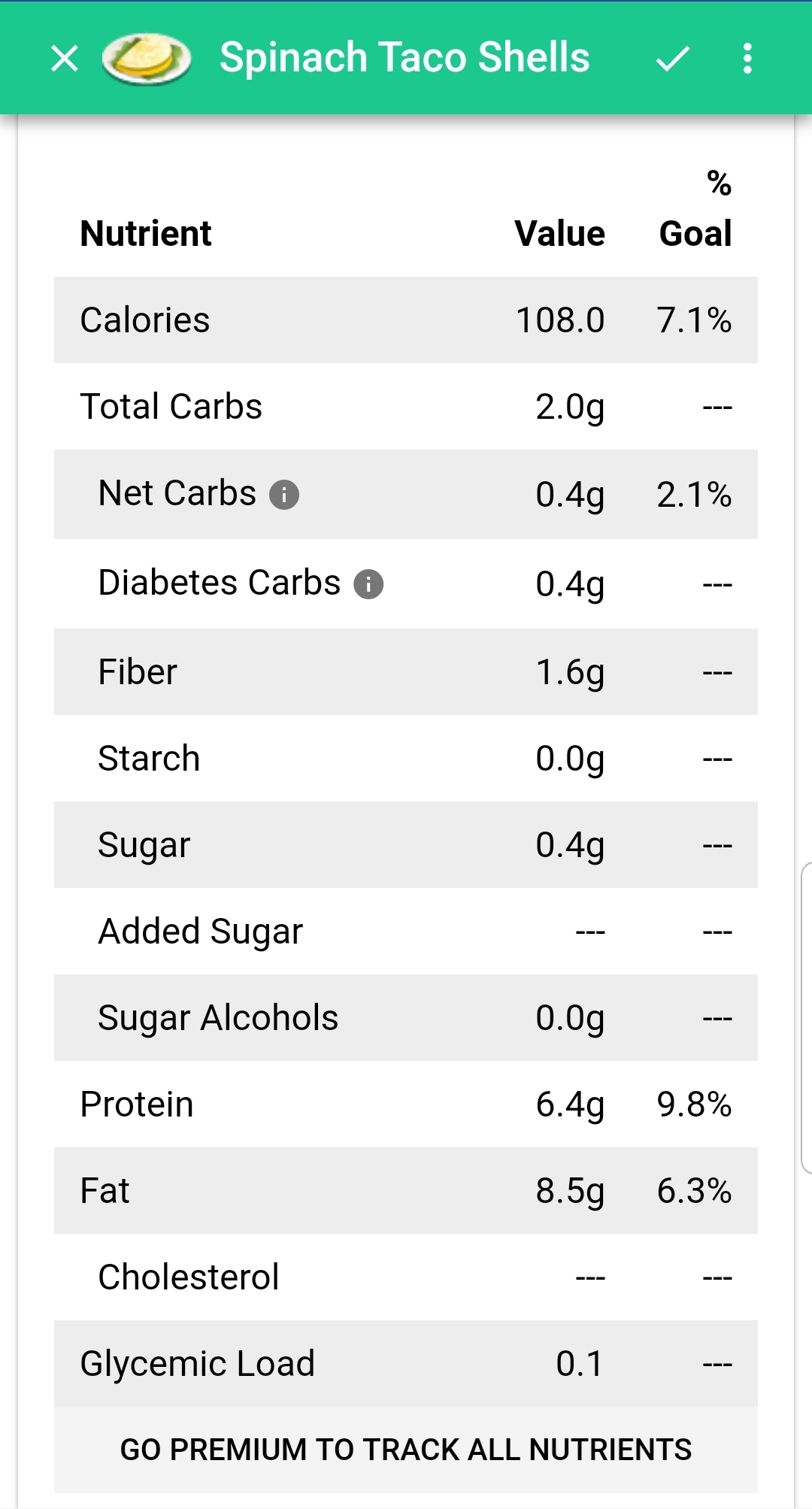Tap Go Premium to track all nutrients
This screenshot has height=1509, width=812.
pyautogui.click(x=406, y=1450)
